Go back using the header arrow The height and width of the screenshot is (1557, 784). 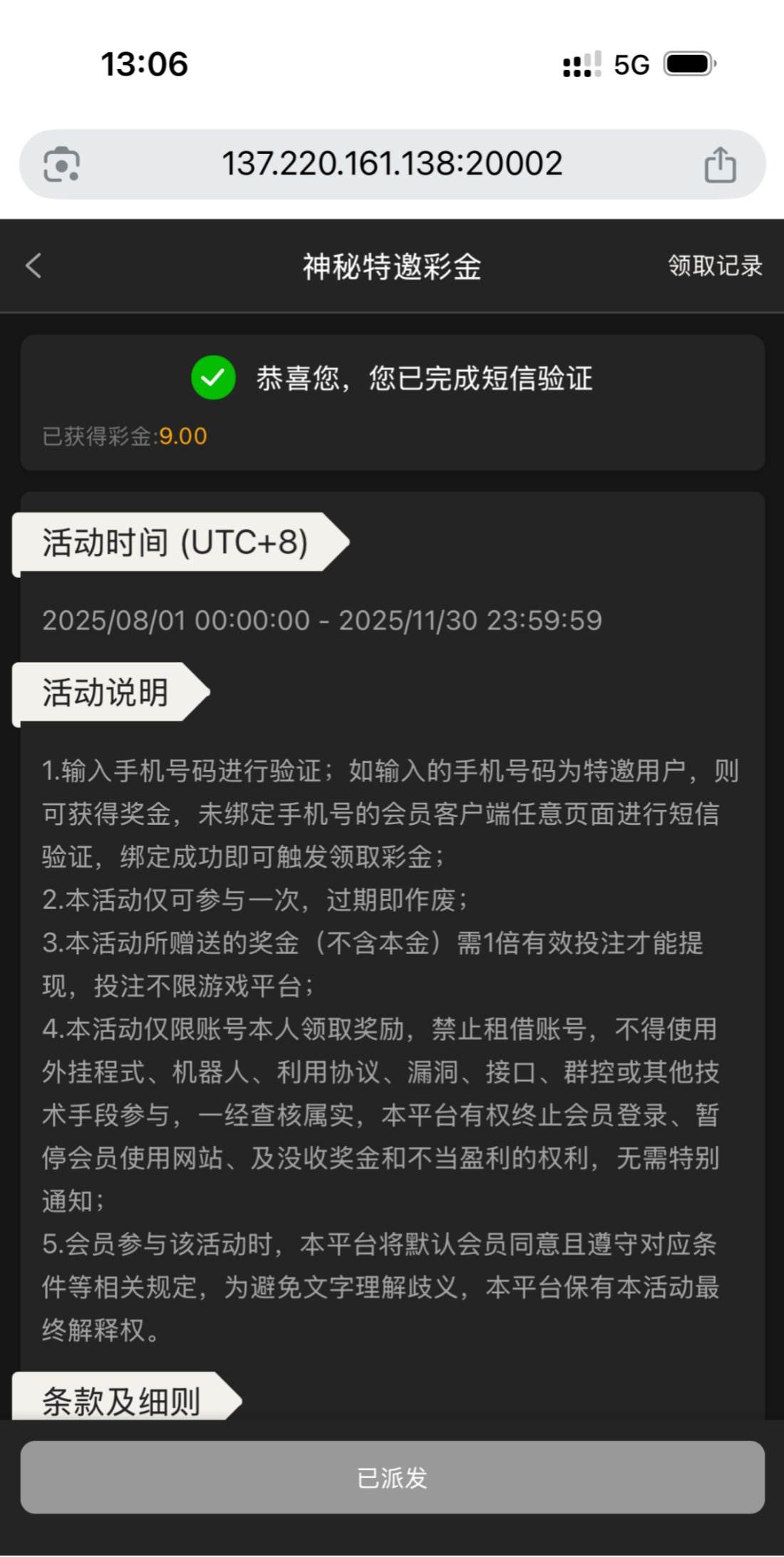(33, 266)
